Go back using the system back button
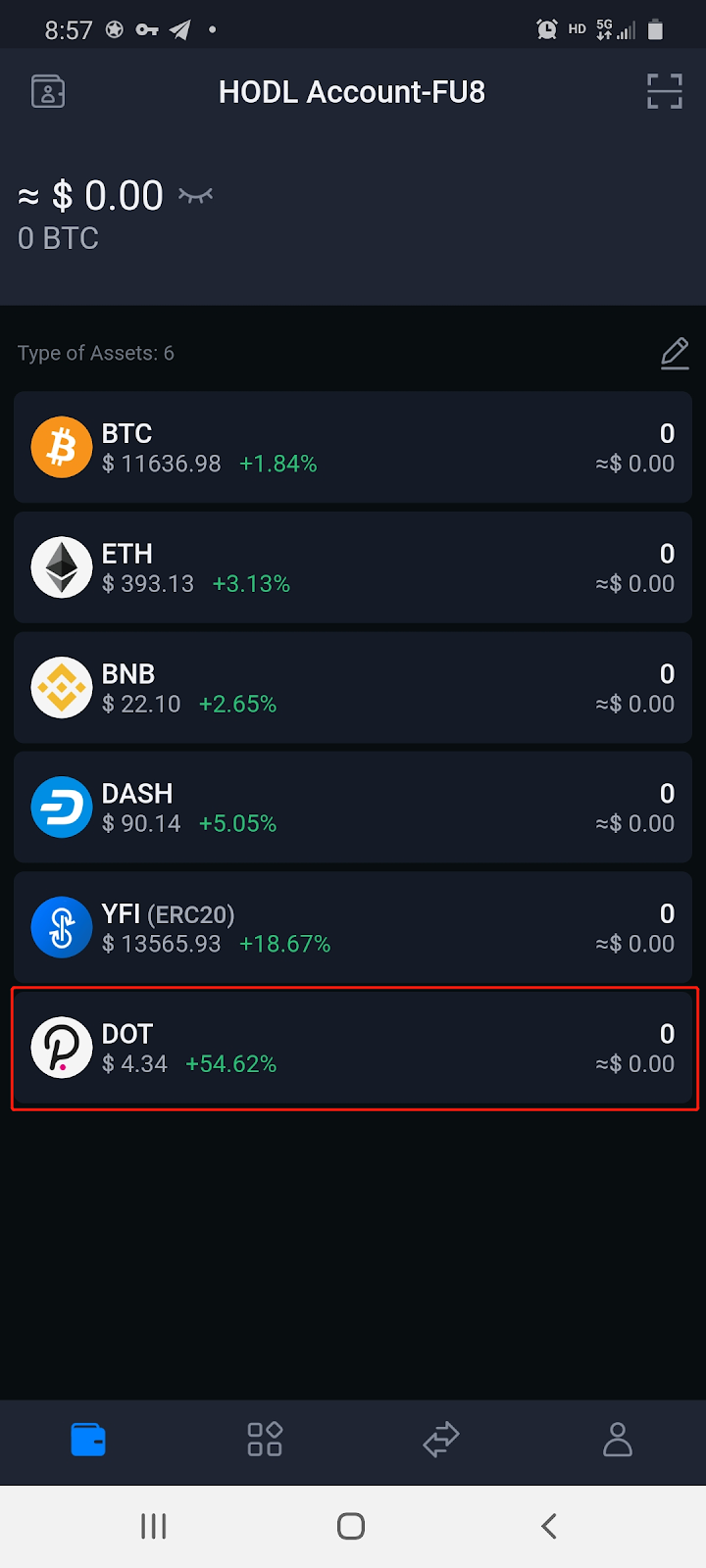The image size is (706, 1568). click(549, 1526)
